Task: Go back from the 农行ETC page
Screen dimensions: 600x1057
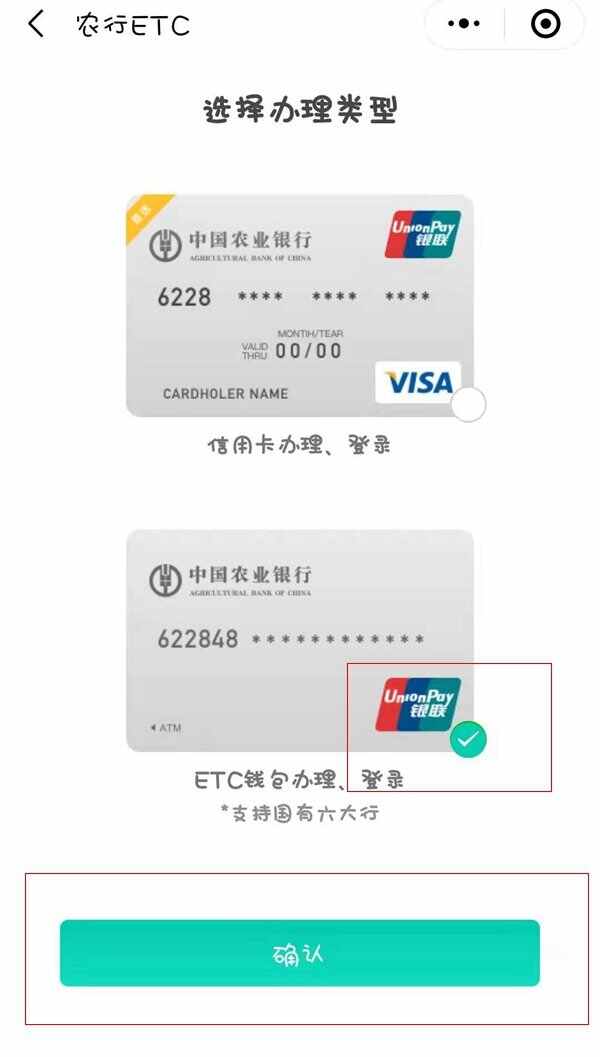Action: click(x=36, y=25)
